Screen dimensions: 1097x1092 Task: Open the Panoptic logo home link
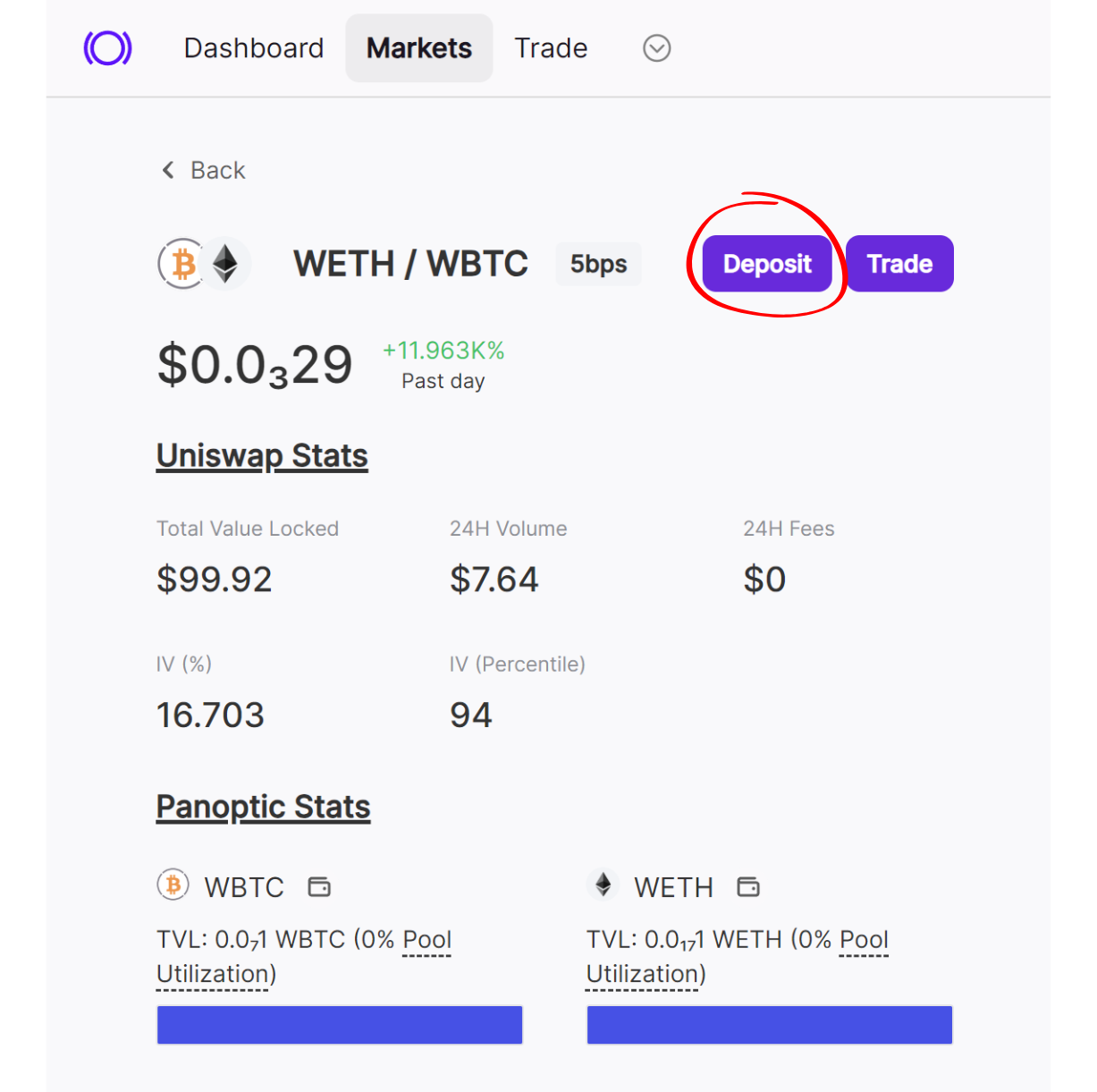point(107,48)
